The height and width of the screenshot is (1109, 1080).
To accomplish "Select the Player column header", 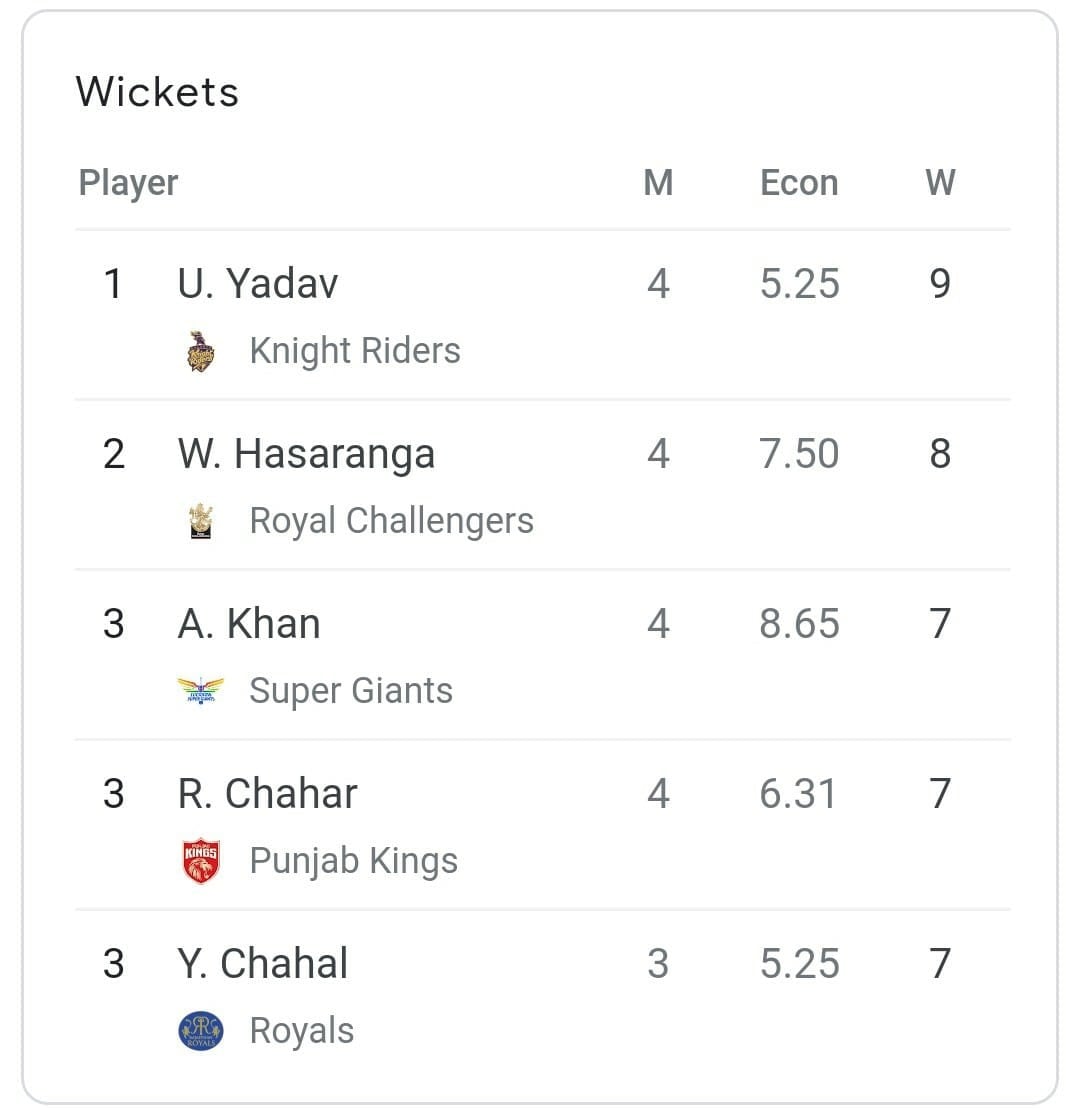I will pos(127,182).
